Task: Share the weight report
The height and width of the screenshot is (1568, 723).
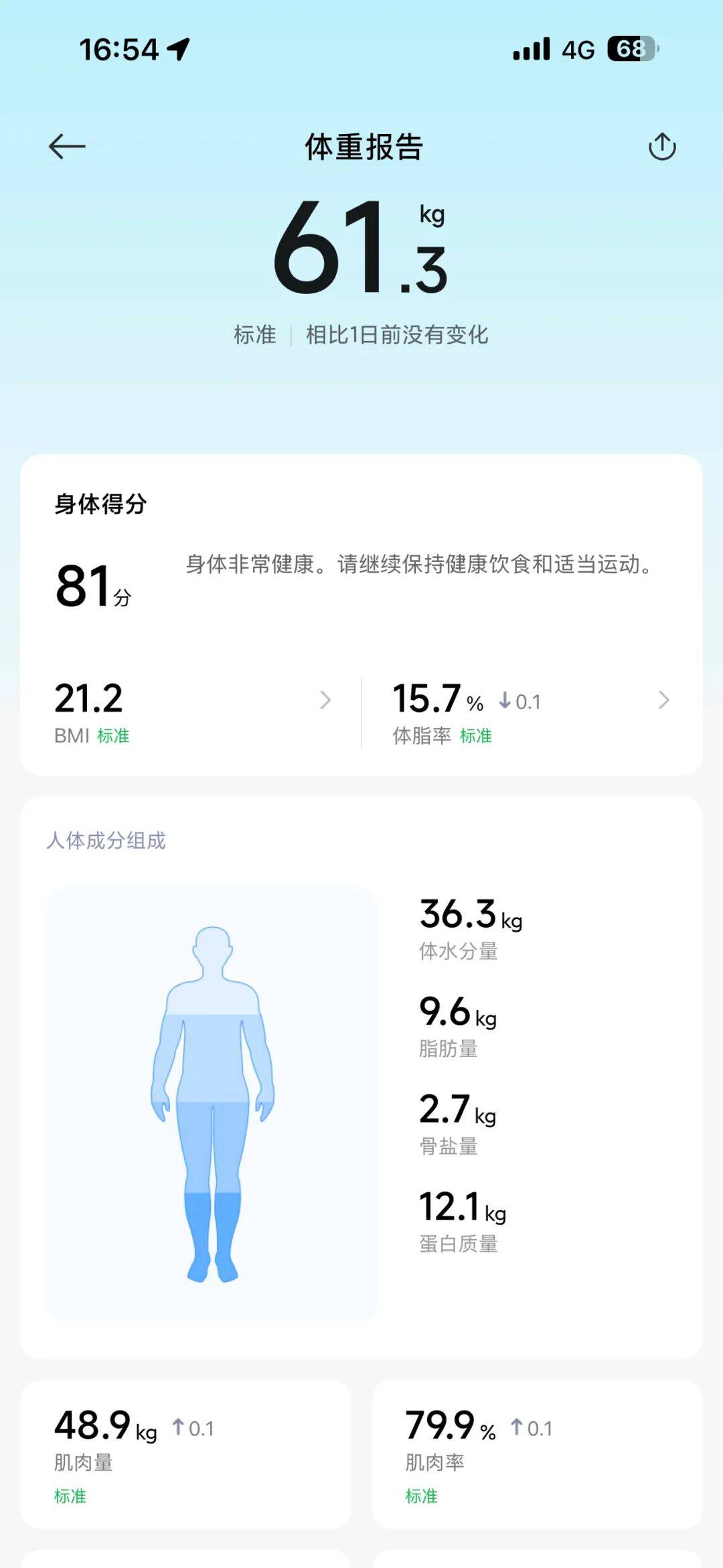Action: tap(662, 147)
